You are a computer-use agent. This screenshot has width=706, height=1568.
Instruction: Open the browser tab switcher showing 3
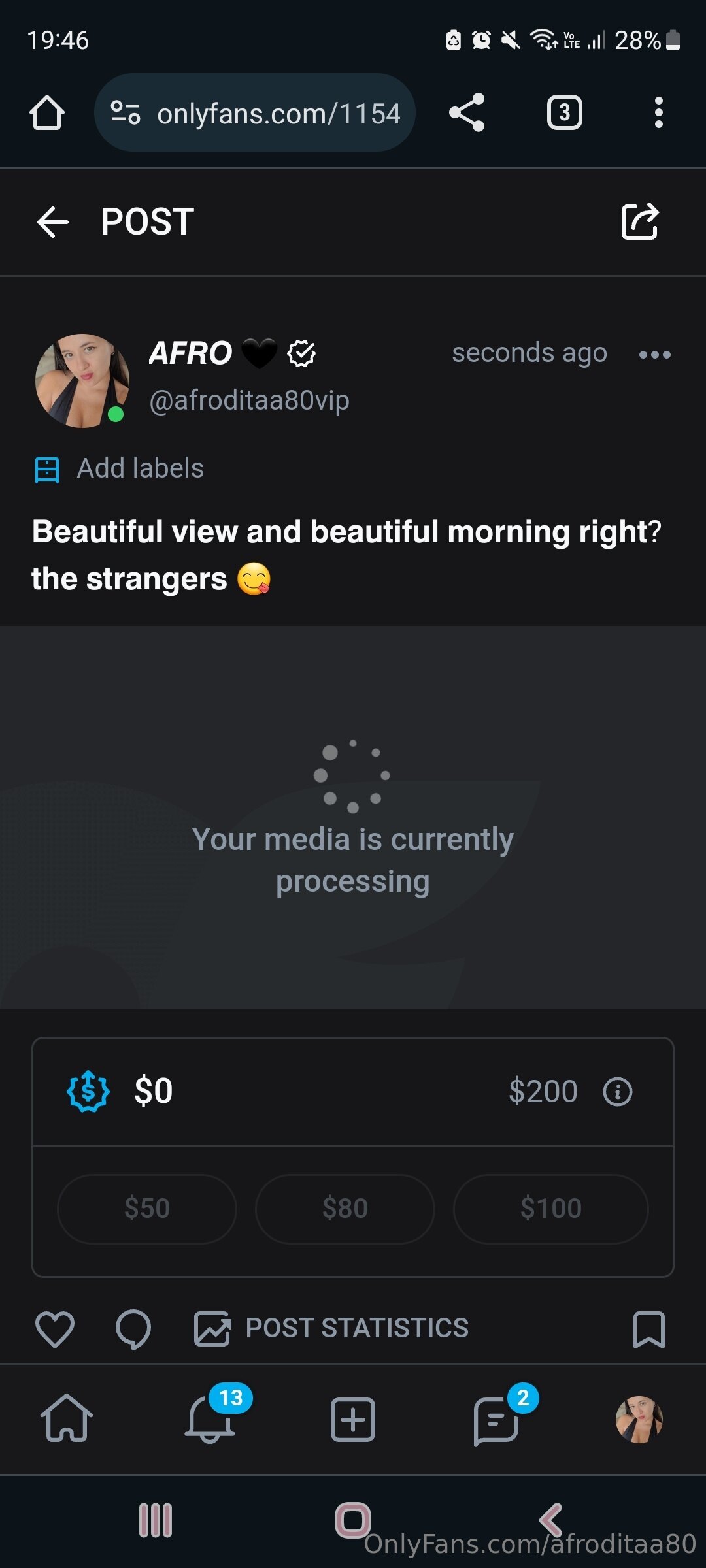tap(565, 113)
